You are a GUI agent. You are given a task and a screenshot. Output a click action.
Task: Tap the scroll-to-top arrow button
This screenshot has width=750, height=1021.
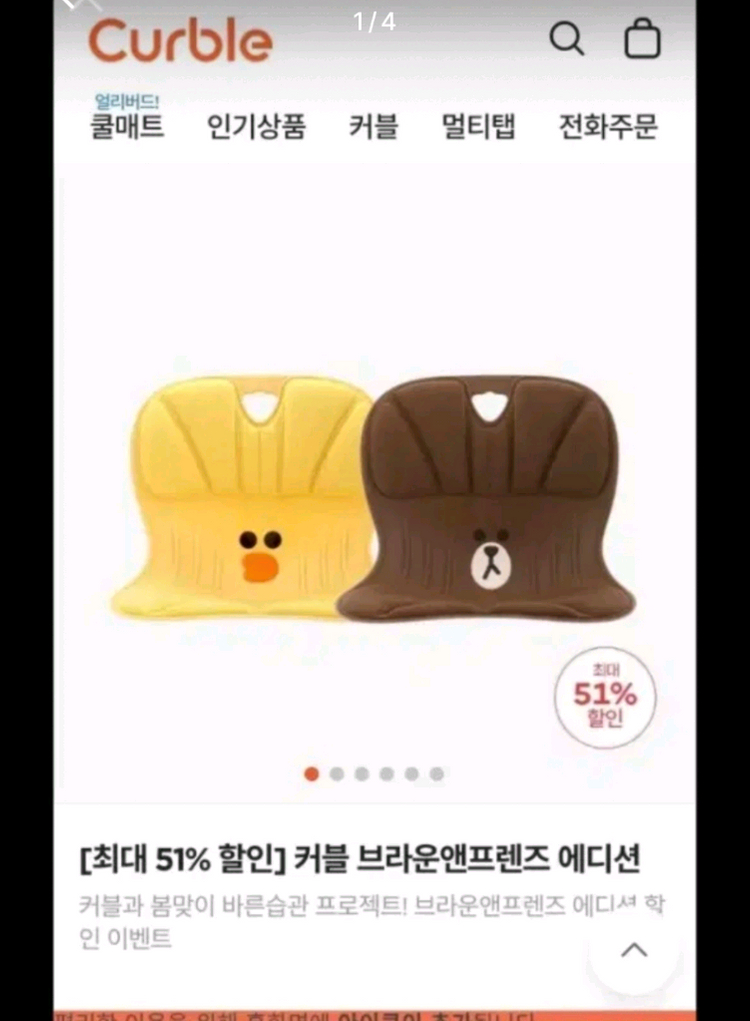click(634, 950)
